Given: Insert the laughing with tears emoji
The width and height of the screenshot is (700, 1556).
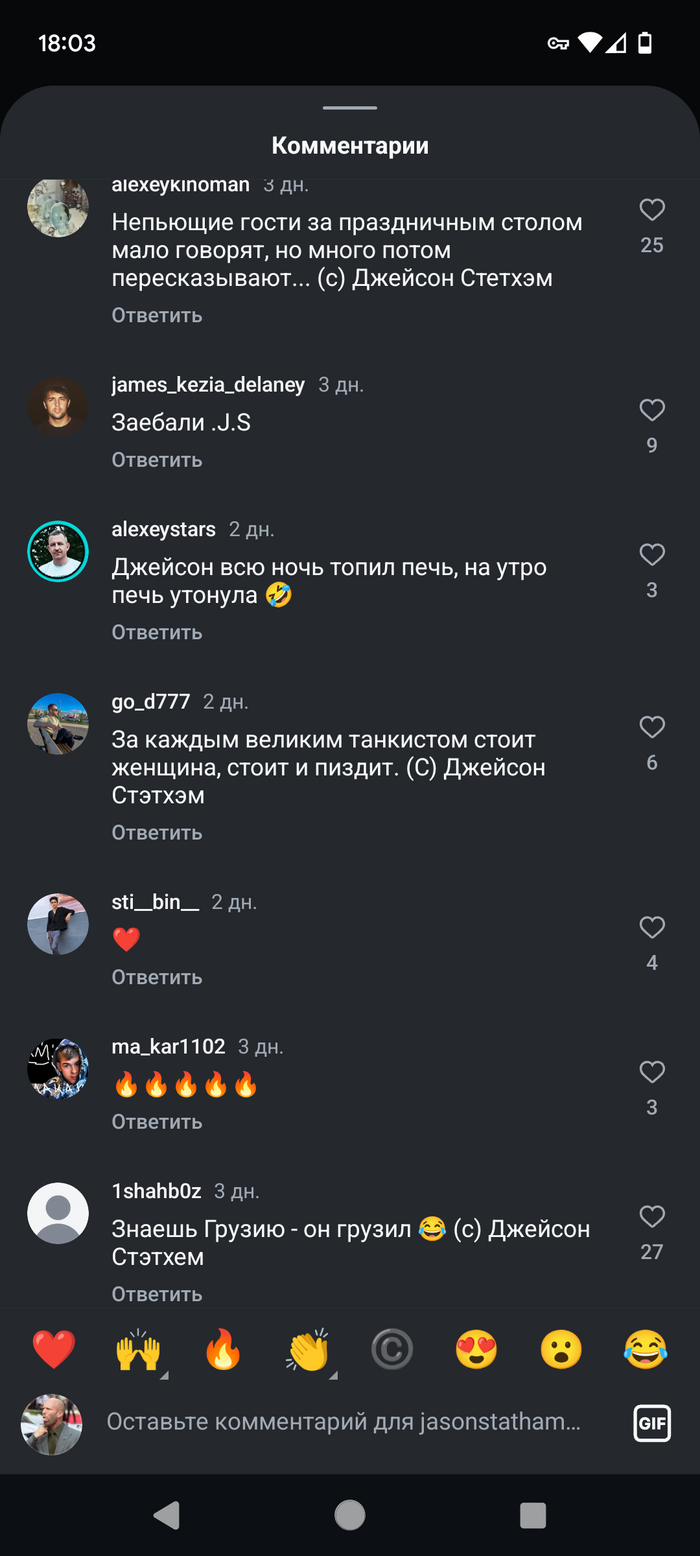Looking at the screenshot, I should point(646,1350).
